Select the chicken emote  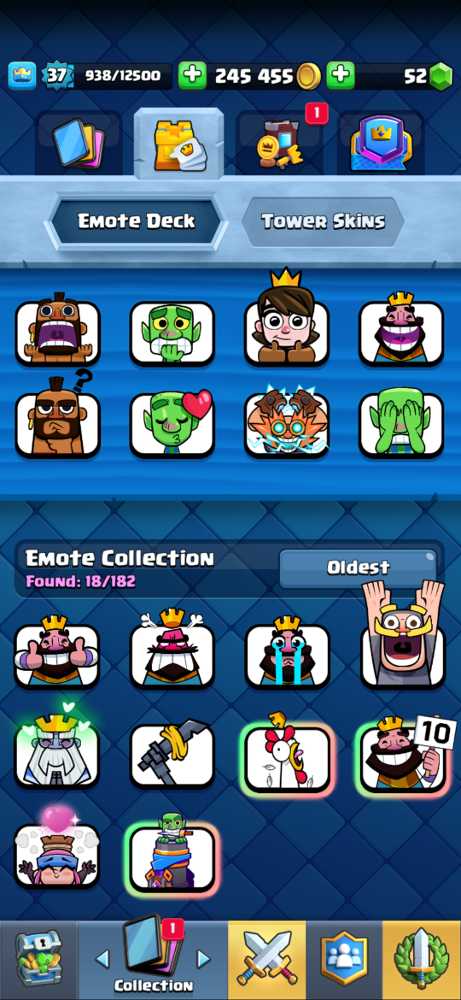point(287,756)
